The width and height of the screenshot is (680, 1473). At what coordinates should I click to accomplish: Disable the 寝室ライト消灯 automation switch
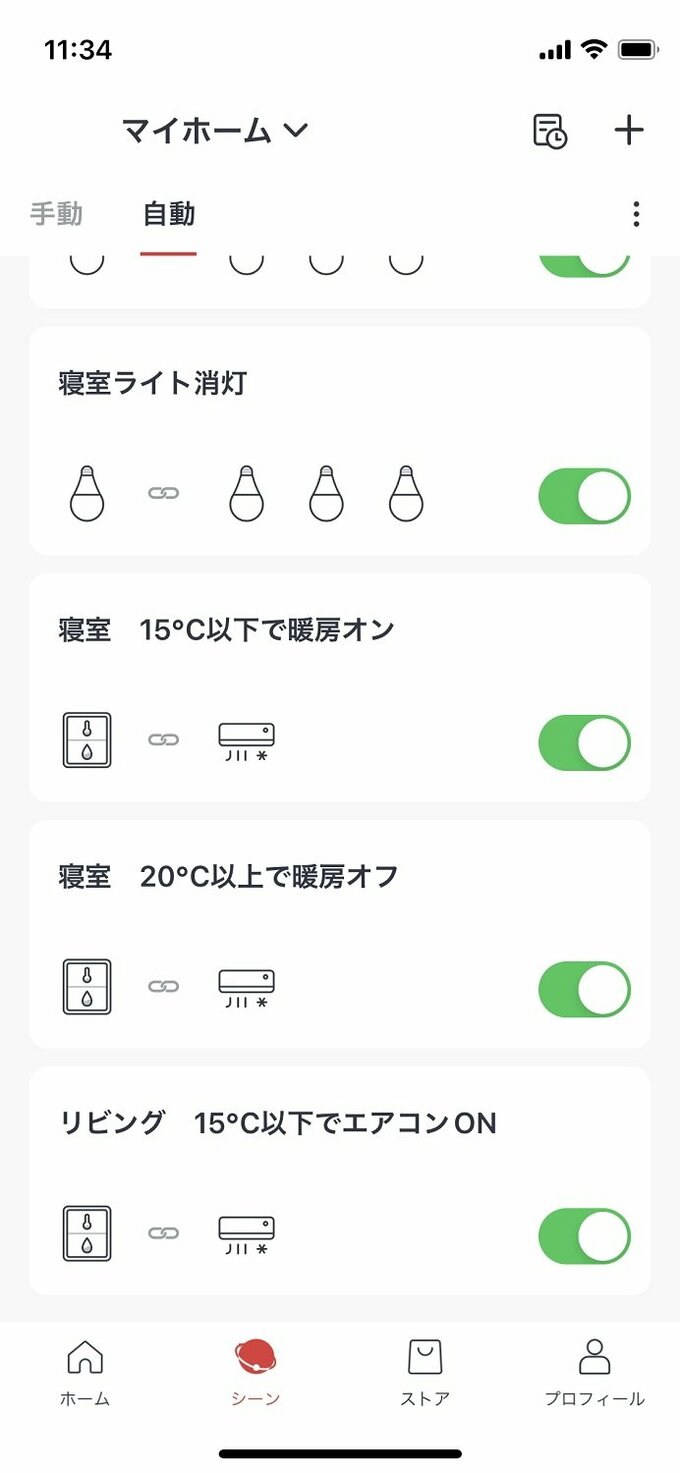(x=584, y=496)
